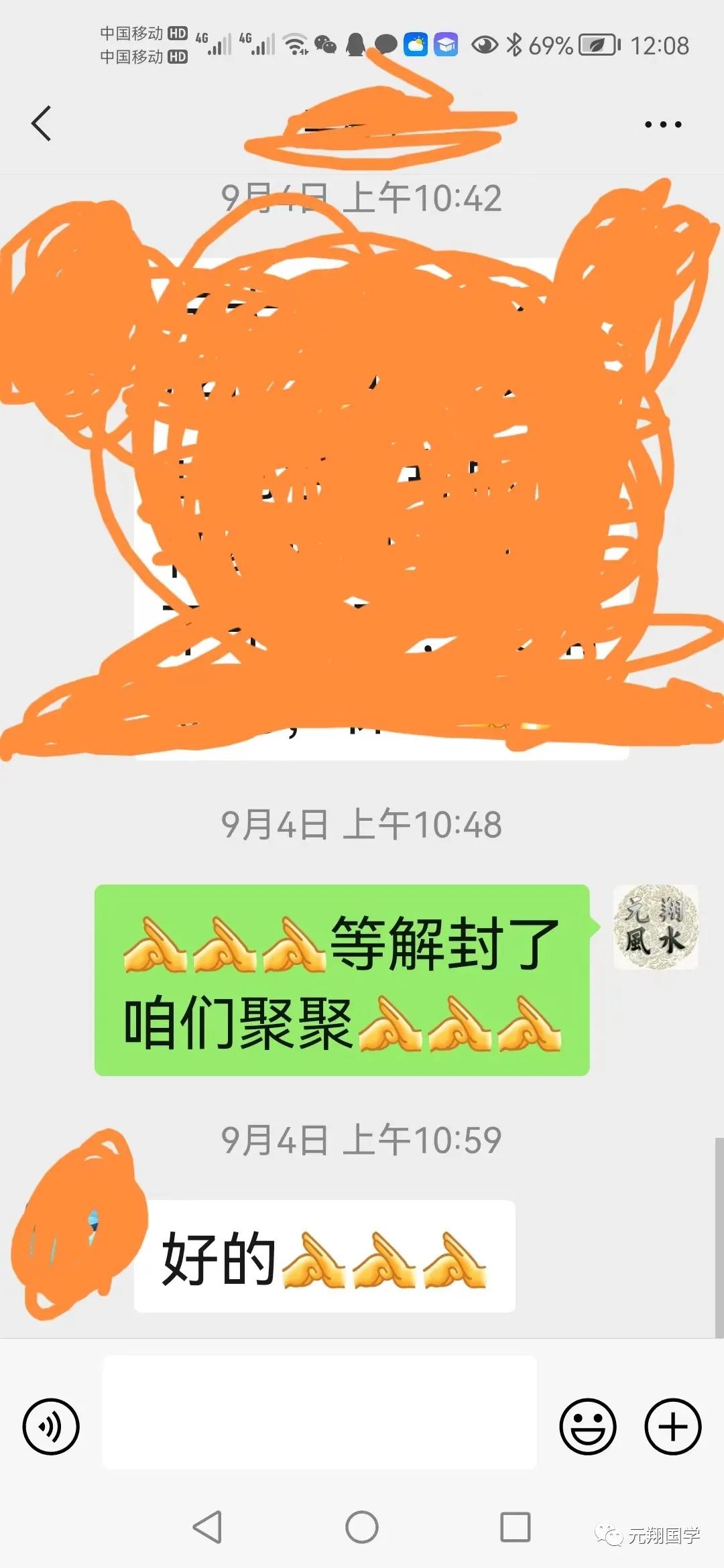Focus the message text field
This screenshot has height=1568, width=724.
(x=319, y=1412)
